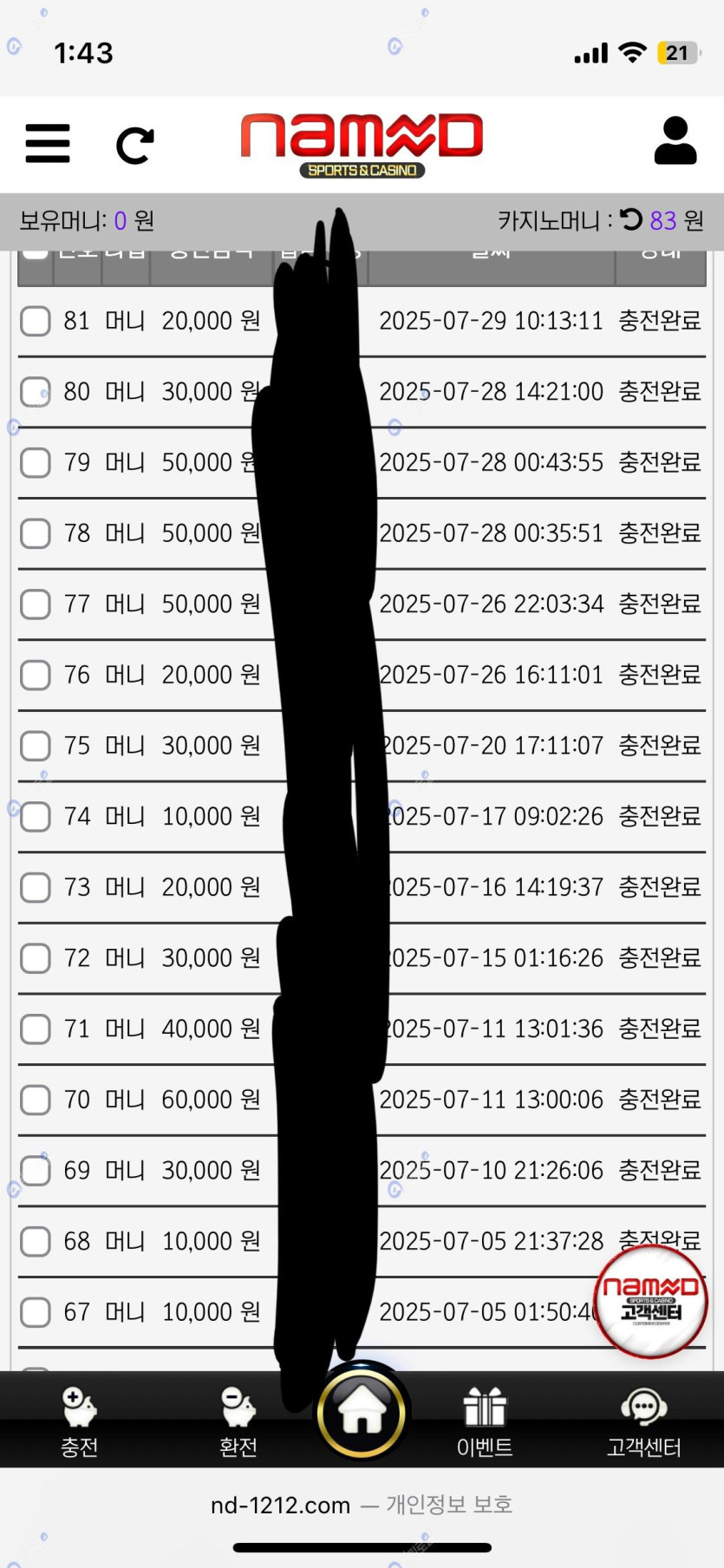Screen dimensions: 724x1568
Task: Tap the page refresh icon
Action: (x=135, y=145)
